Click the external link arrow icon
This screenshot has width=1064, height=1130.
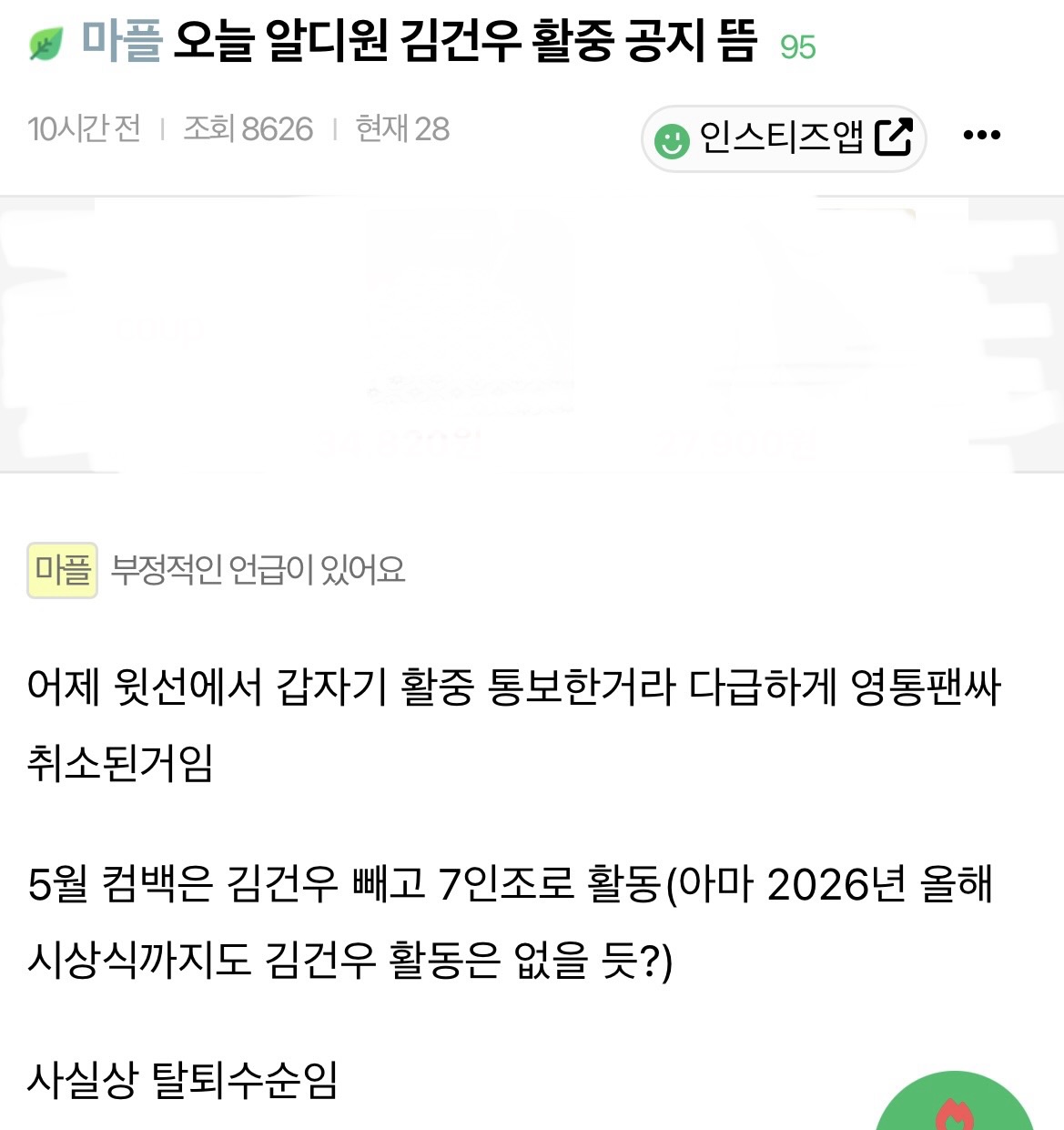tap(896, 137)
